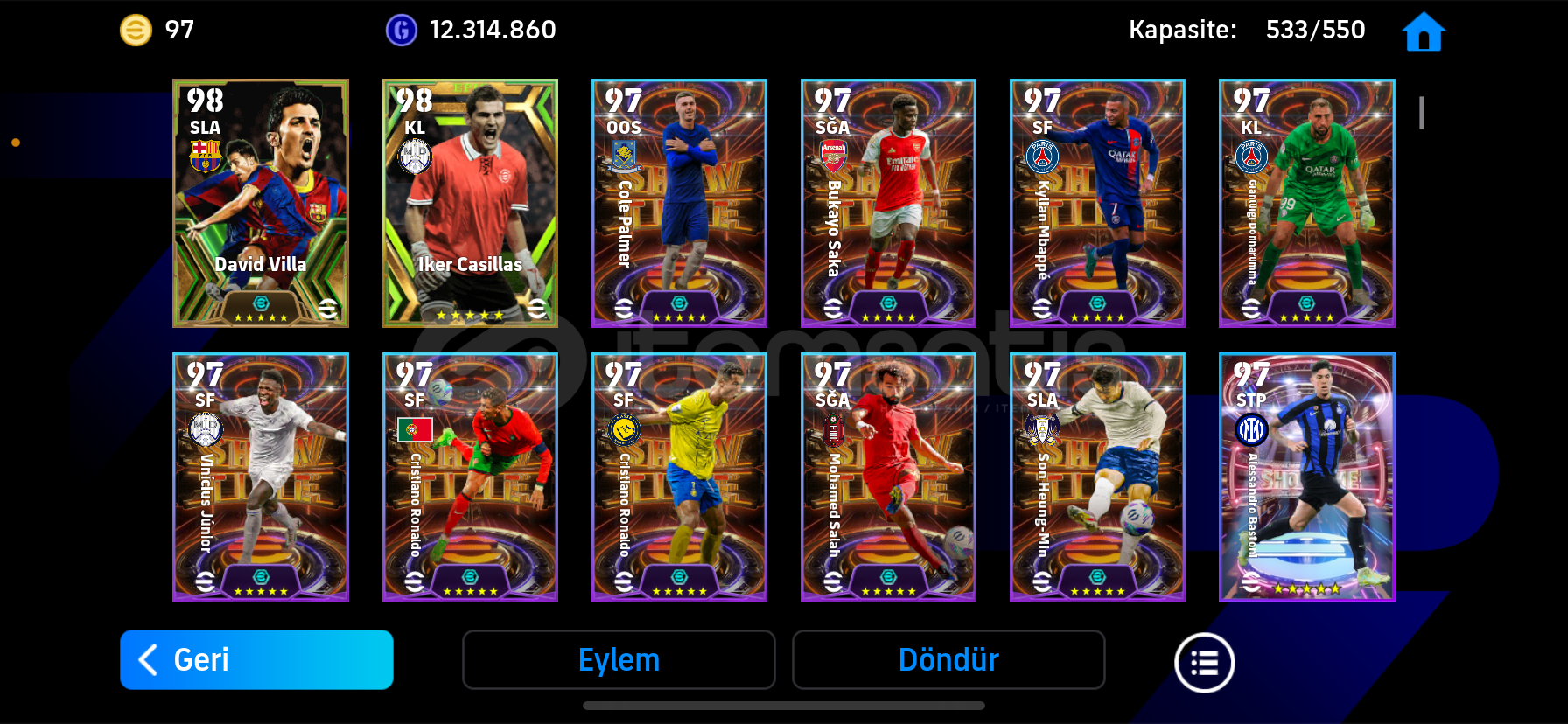Go to the home screen via house icon
This screenshot has height=724, width=1568.
[1423, 32]
